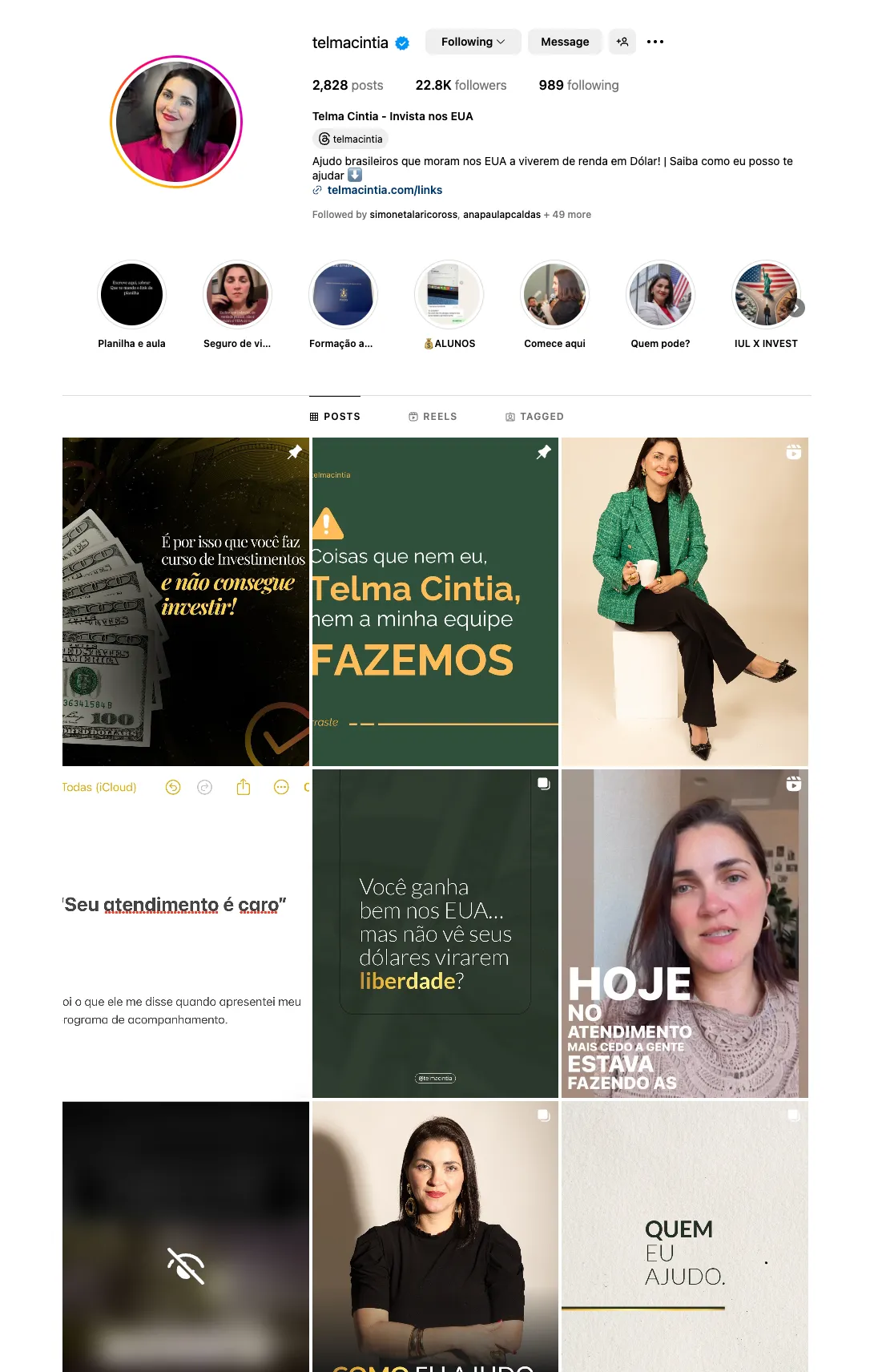Tap the Message button
This screenshot has height=1372, width=878.
click(565, 42)
